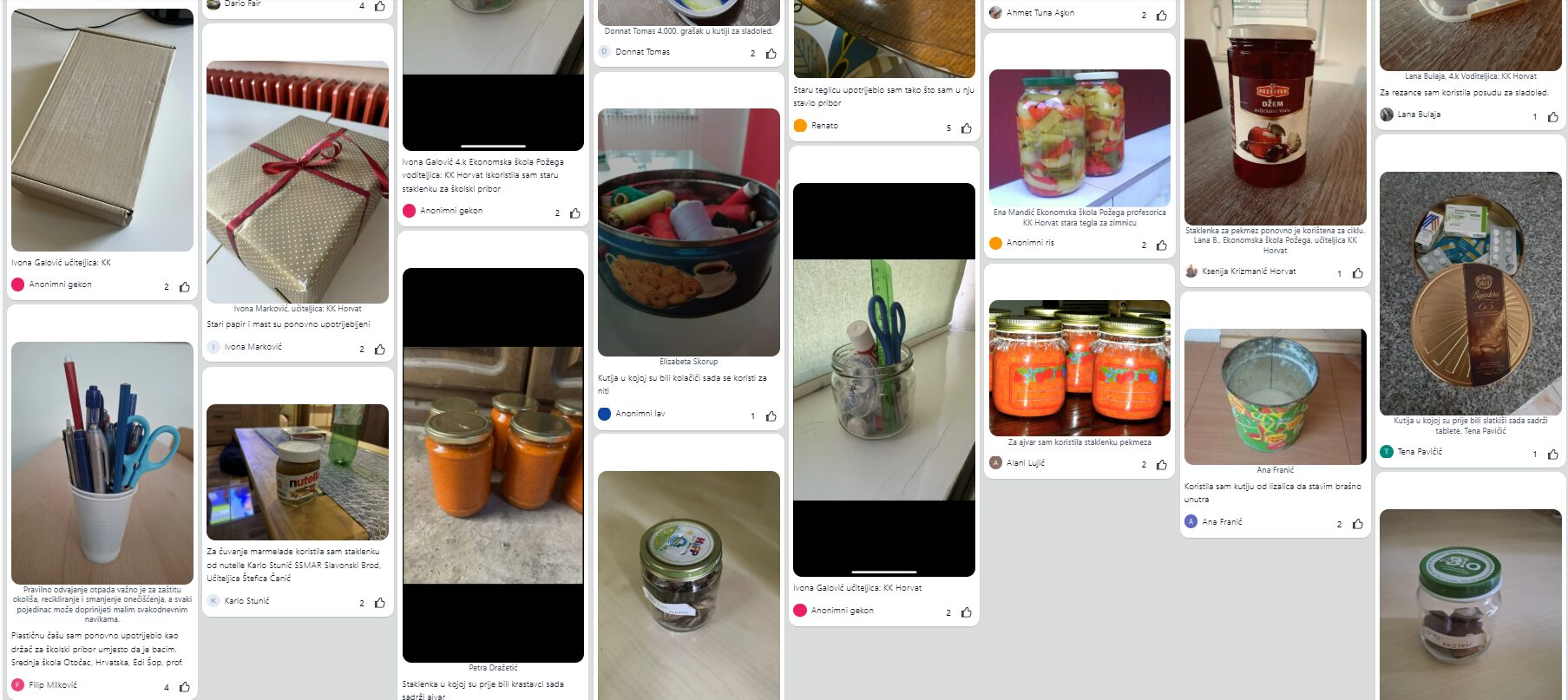Image resolution: width=1568 pixels, height=700 pixels.
Task: Open Ana Franić's candy tin photo
Action: [x=1275, y=396]
